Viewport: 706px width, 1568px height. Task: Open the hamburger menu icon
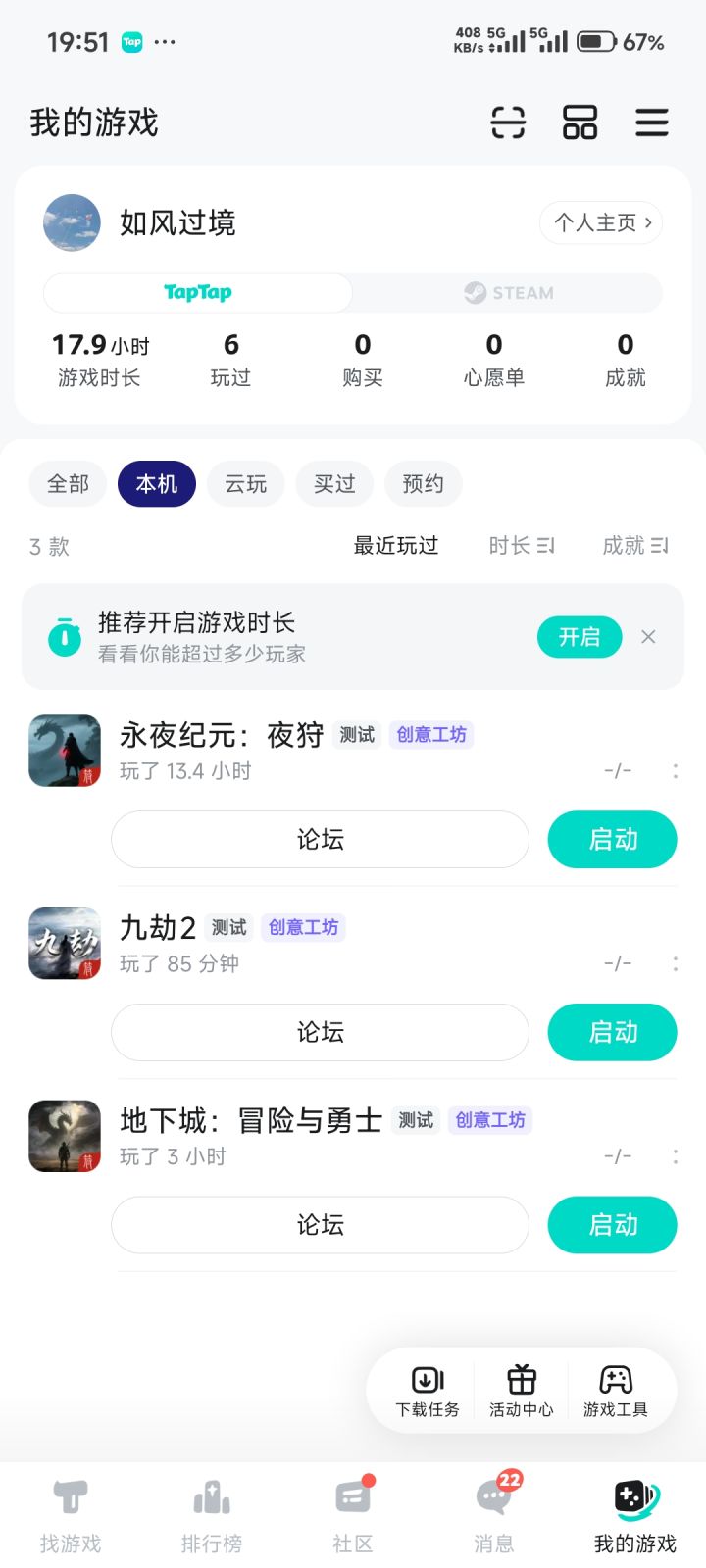(x=651, y=123)
